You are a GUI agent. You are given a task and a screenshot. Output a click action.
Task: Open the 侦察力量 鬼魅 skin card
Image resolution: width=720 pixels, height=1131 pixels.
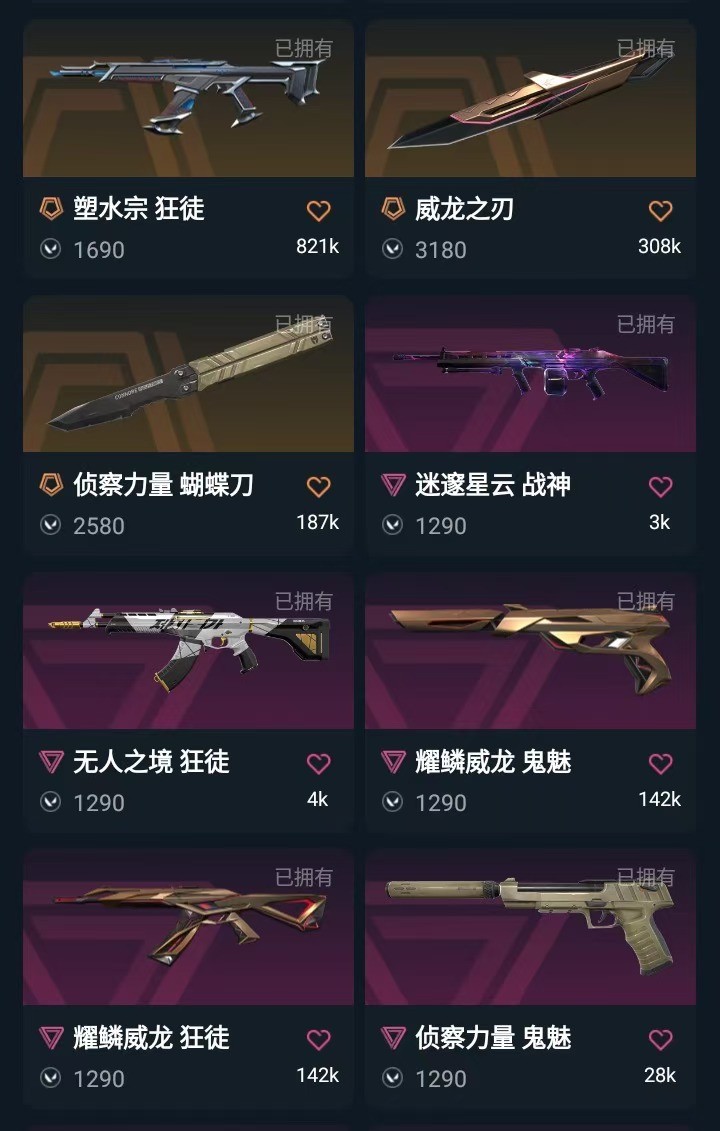[x=530, y=928]
